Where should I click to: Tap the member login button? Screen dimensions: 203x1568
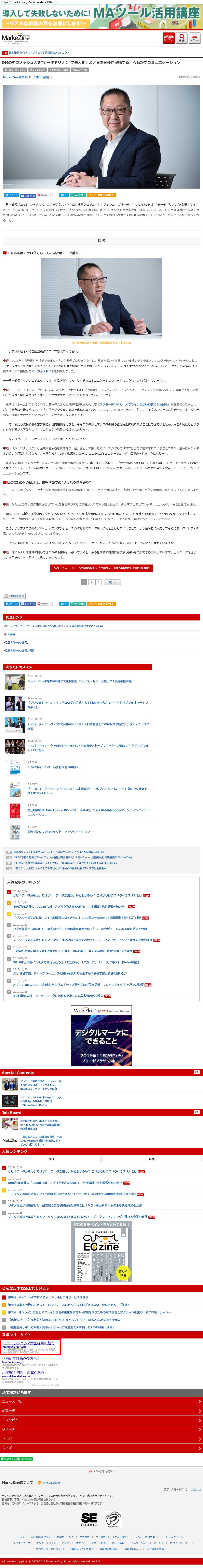coord(168,38)
